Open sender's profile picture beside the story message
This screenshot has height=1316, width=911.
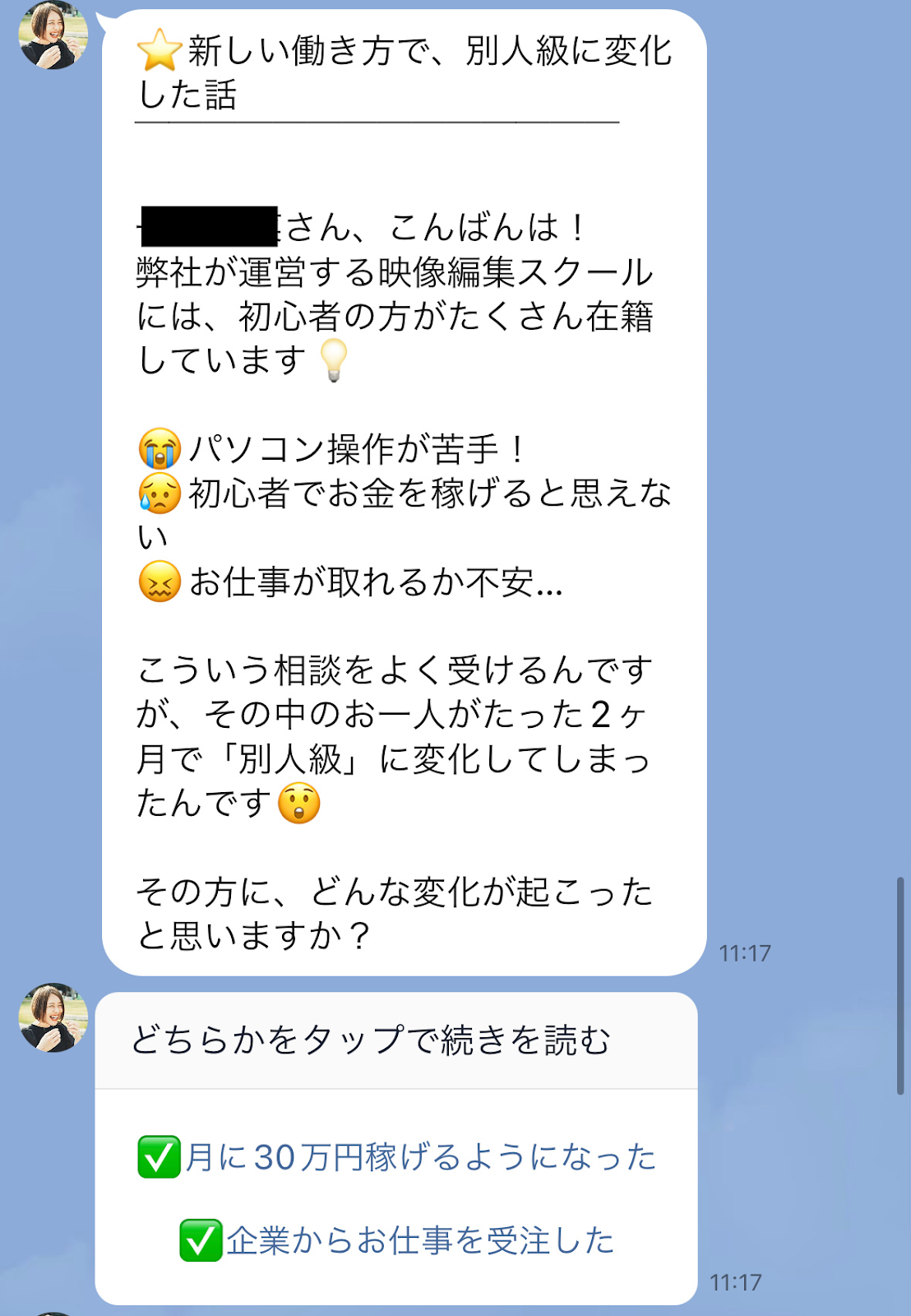53,35
